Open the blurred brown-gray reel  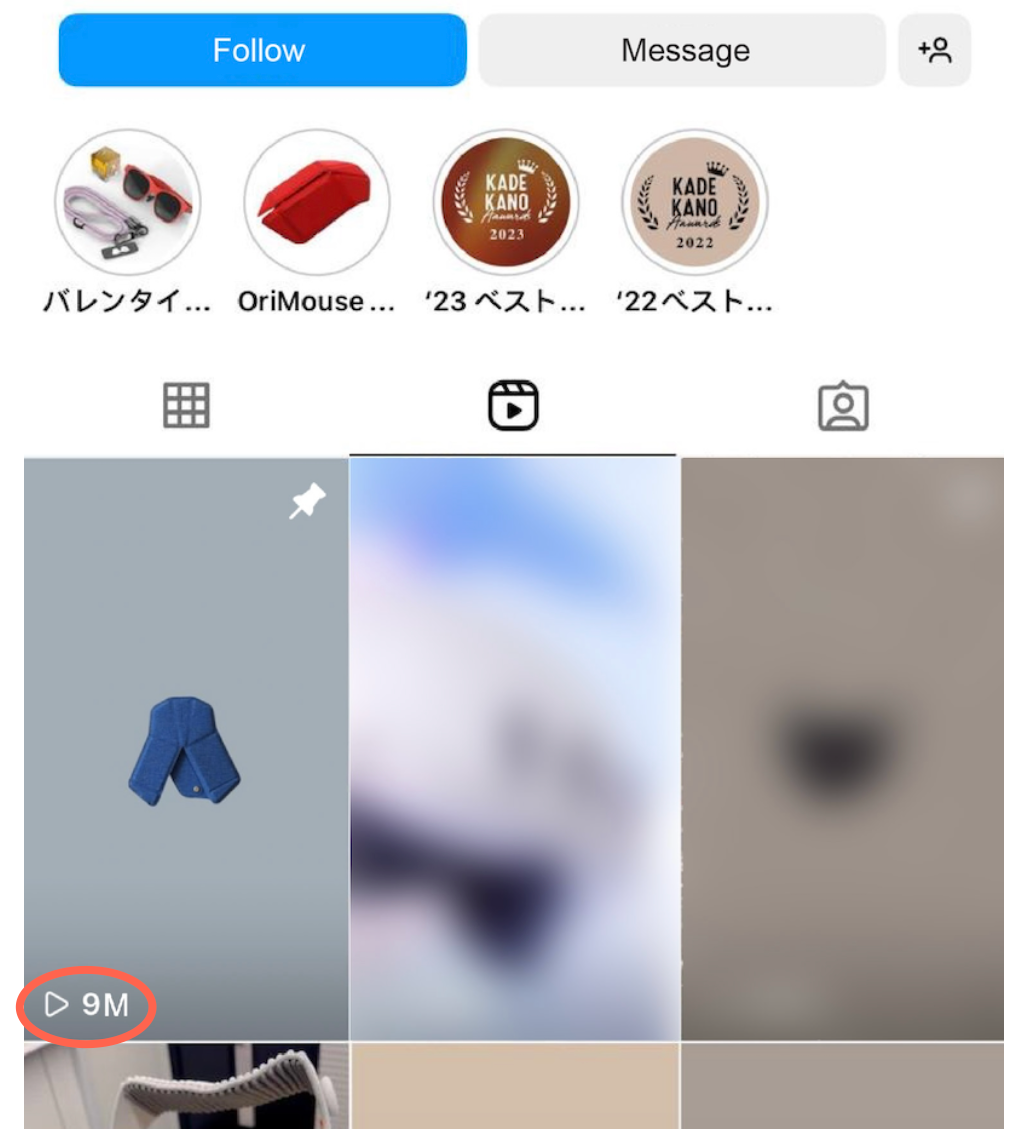tap(842, 750)
